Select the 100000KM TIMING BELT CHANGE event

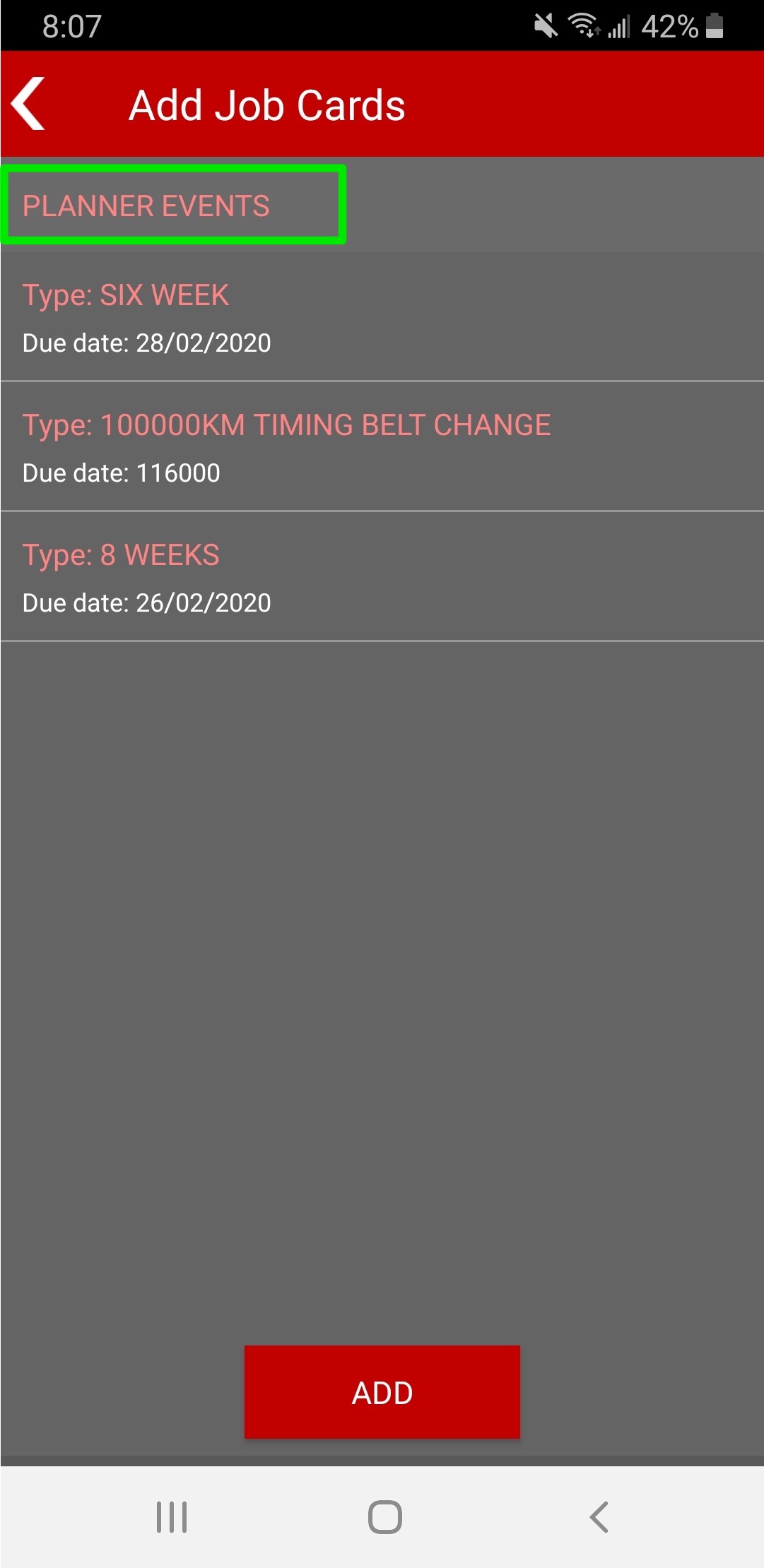382,446
